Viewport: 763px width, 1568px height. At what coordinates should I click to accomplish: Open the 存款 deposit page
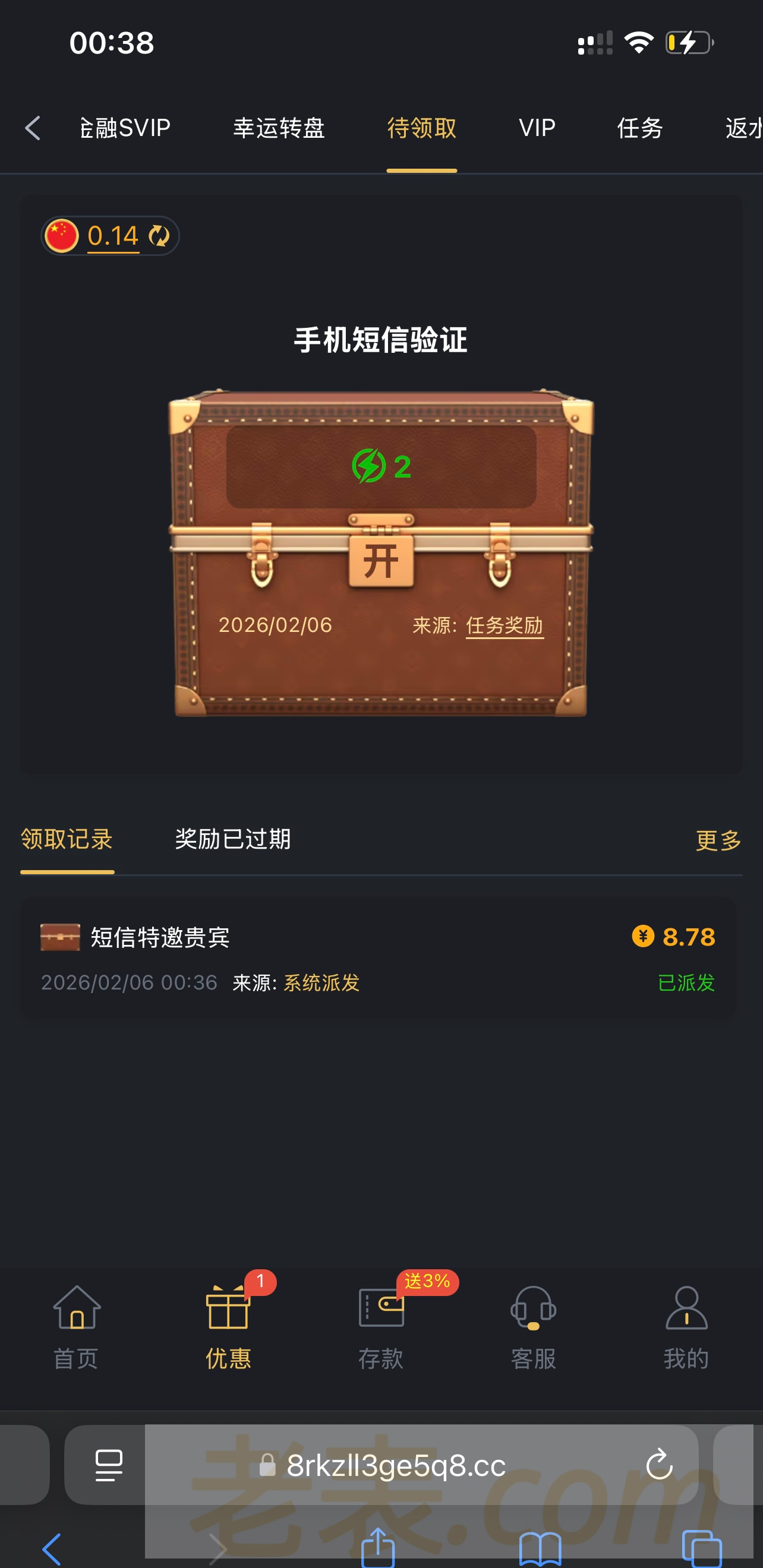tap(381, 1327)
